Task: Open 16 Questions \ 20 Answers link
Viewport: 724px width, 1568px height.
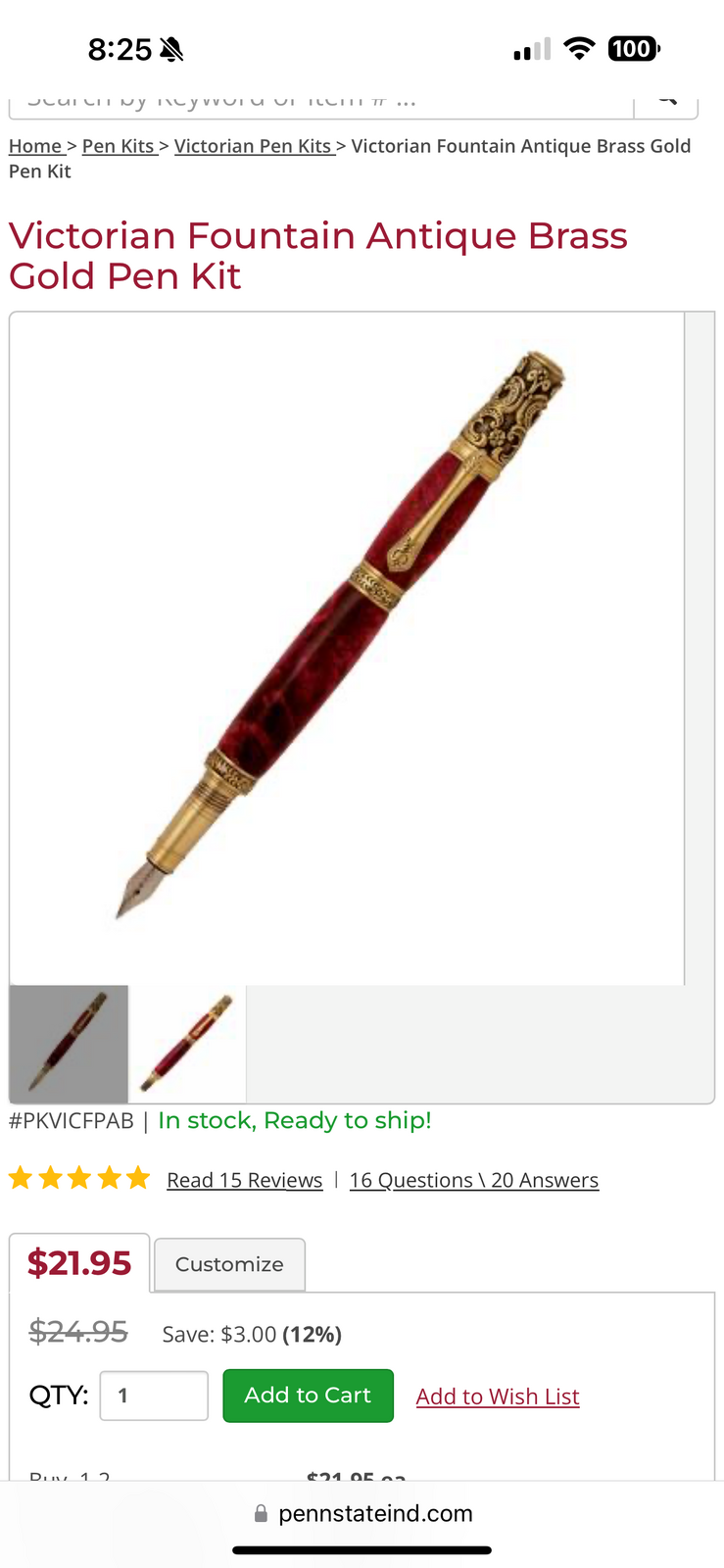Action: pos(474,1180)
